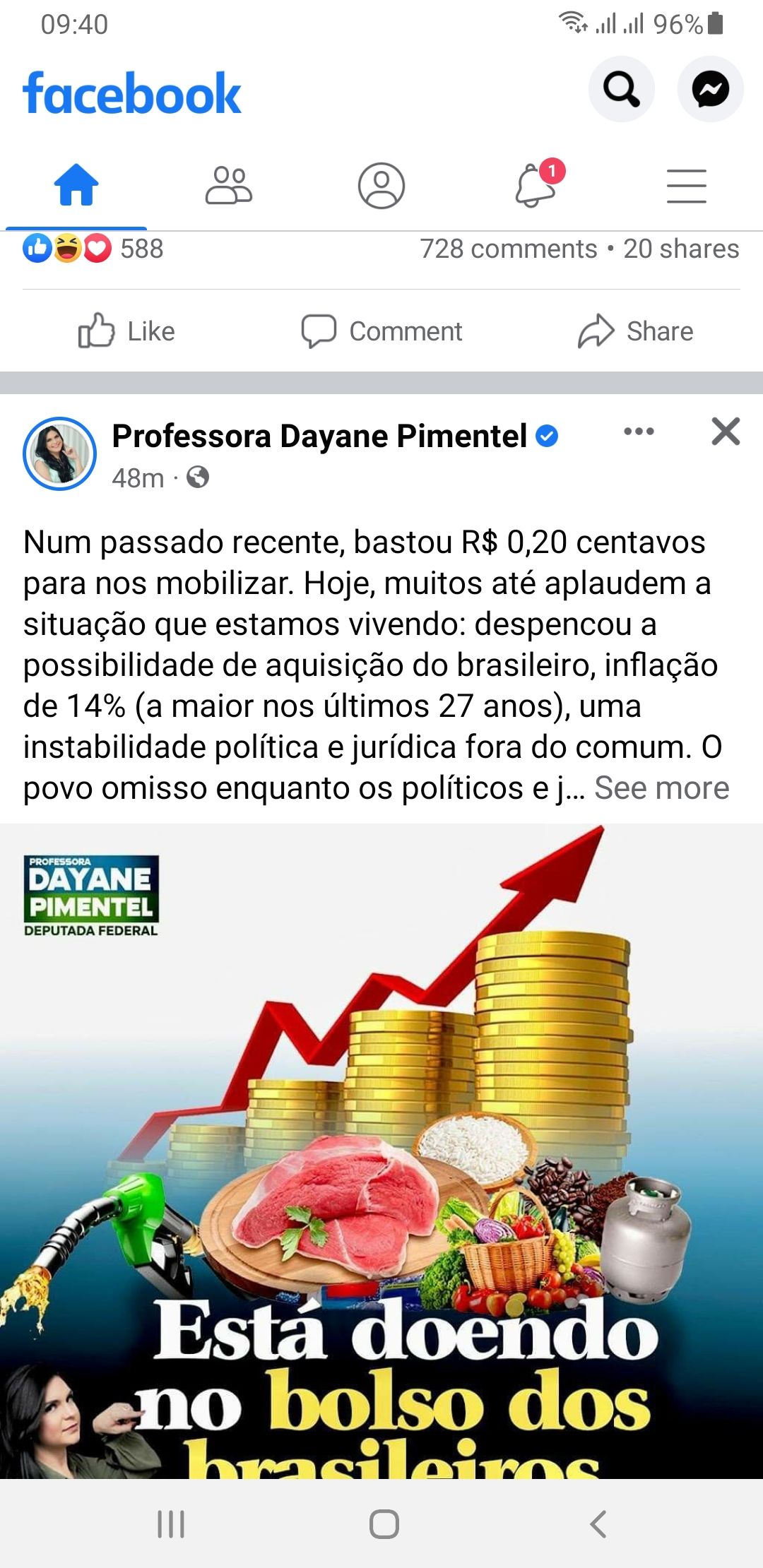Hide Dayane Pimentel's post with the X
This screenshot has width=763, height=1568.
726,432
